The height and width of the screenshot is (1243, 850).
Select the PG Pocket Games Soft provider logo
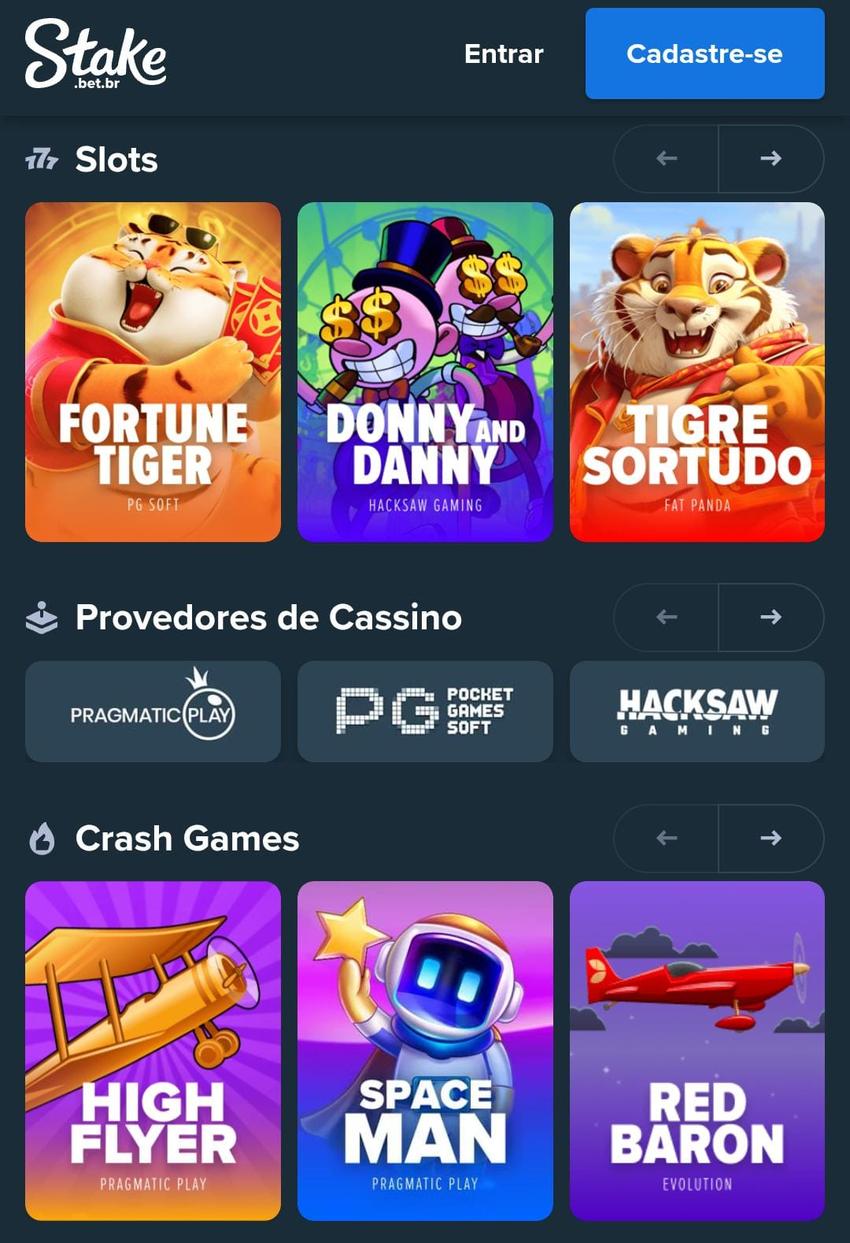click(x=425, y=711)
